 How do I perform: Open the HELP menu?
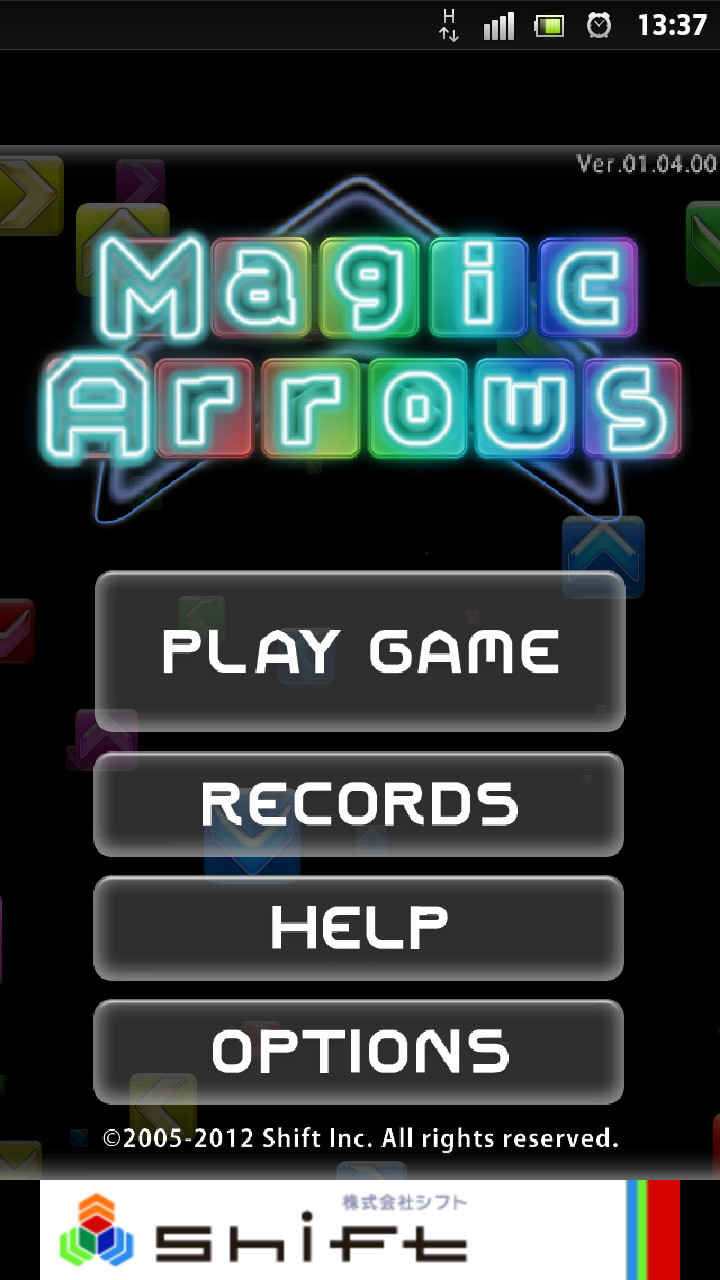tap(360, 926)
